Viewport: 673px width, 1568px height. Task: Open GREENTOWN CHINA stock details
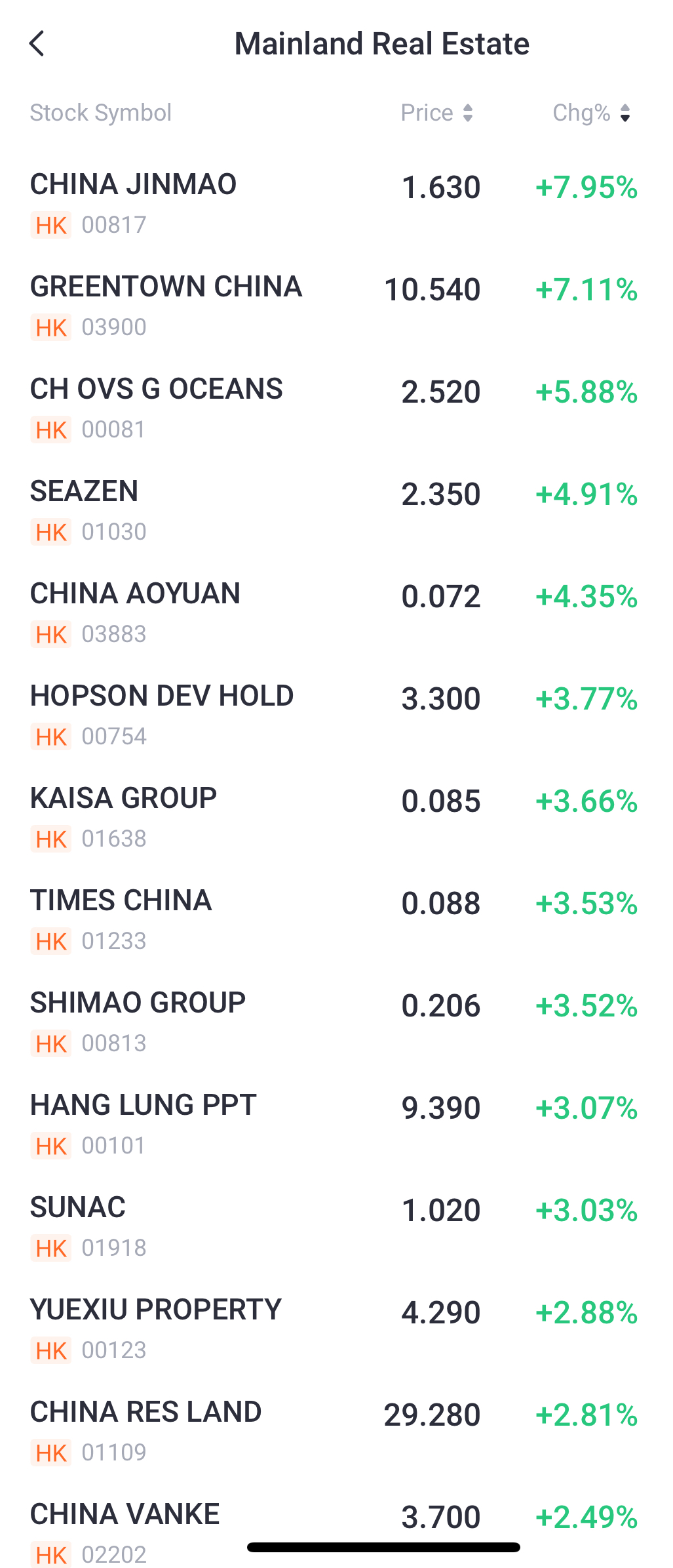pos(334,306)
